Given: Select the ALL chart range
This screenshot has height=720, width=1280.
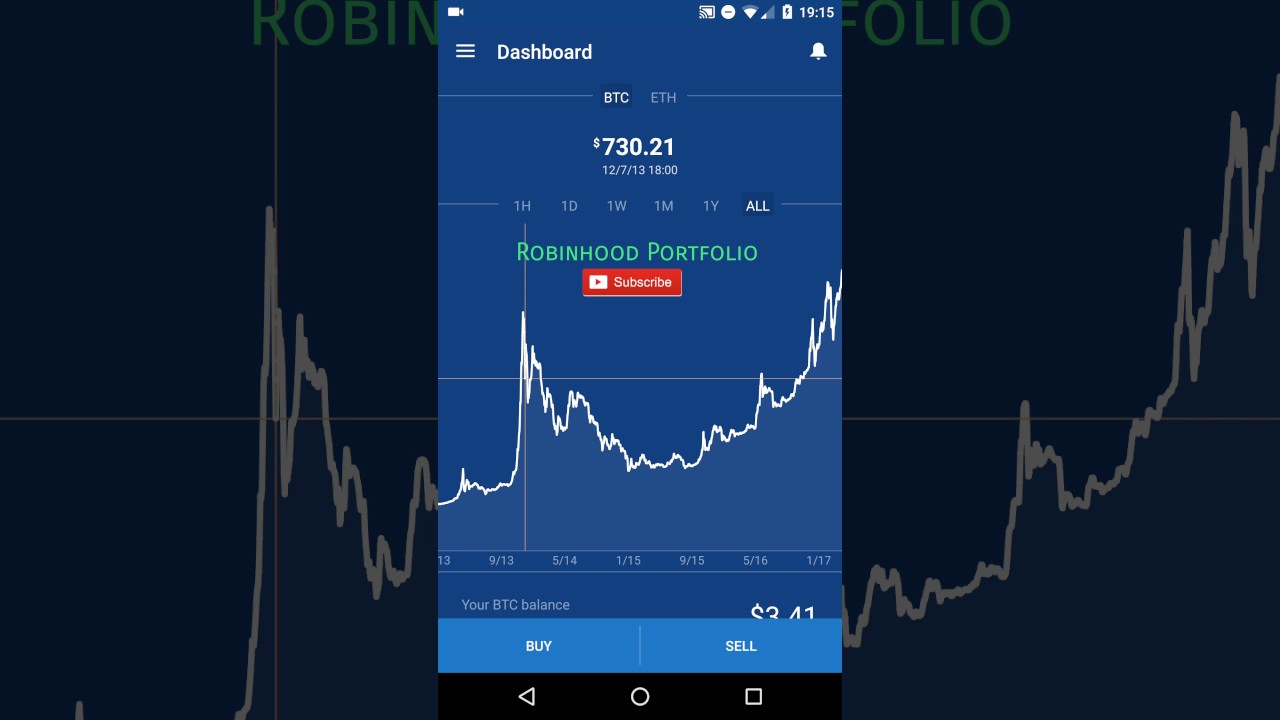Looking at the screenshot, I should (757, 206).
